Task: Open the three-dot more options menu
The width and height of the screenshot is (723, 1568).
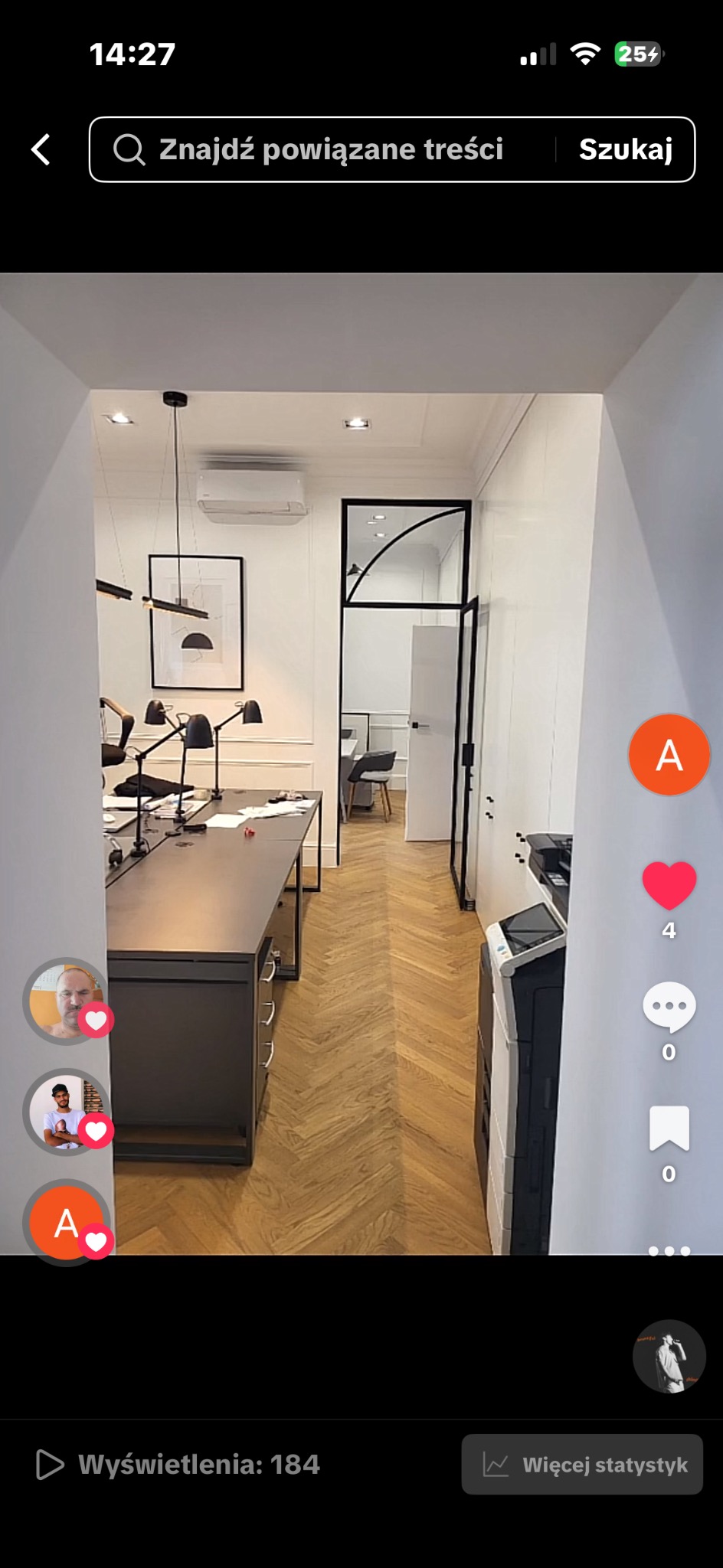Action: 669,1250
